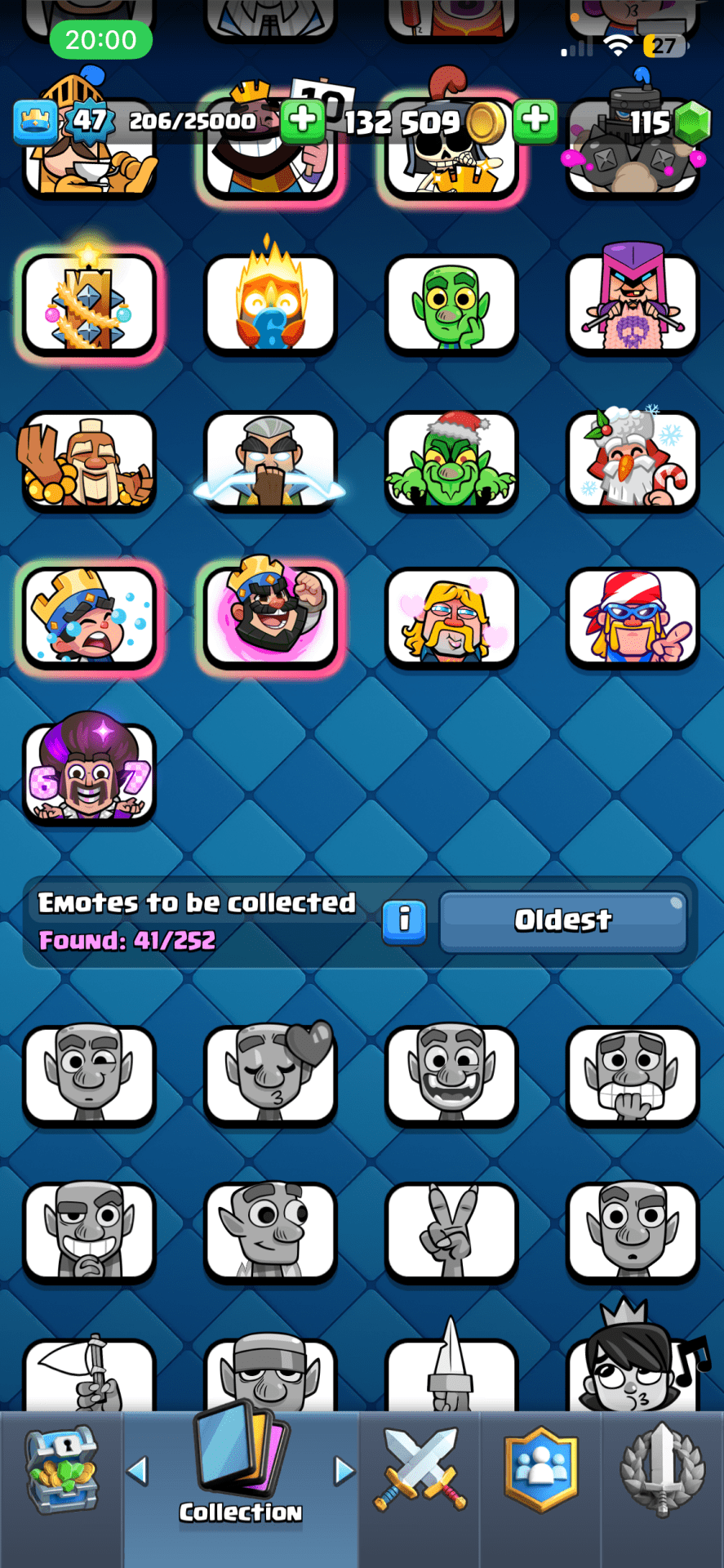Screen dimensions: 724x1568
Task: View the locked peace sign hand emote
Action: click(451, 1231)
